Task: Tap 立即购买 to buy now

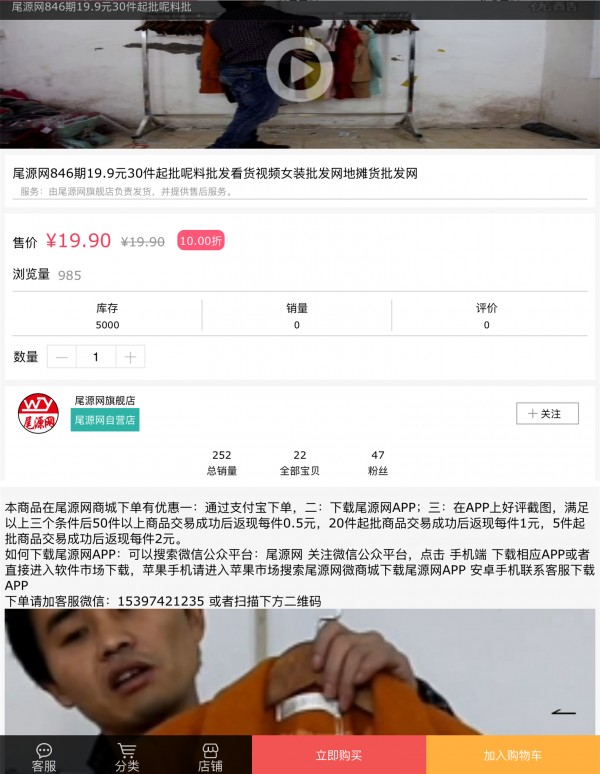Action: coord(339,756)
